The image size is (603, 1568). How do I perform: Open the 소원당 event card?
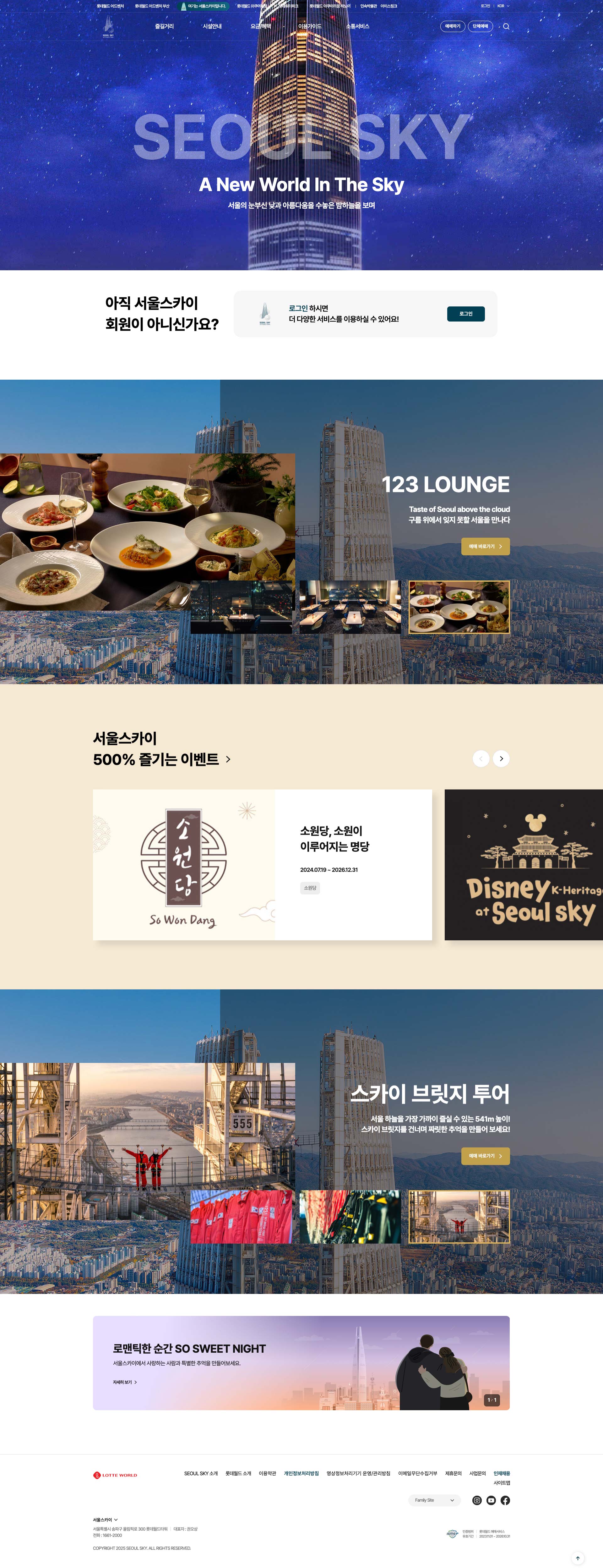pos(262,864)
